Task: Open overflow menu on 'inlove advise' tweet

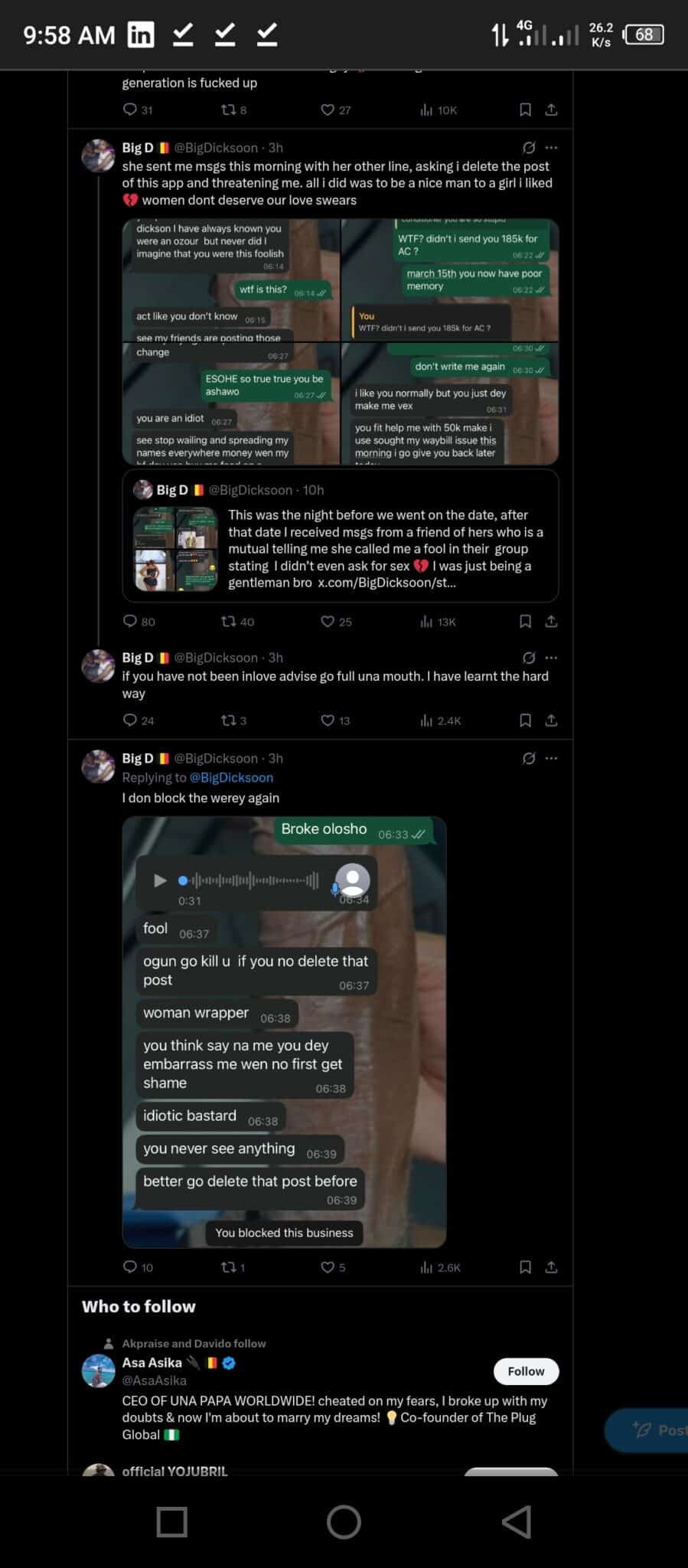Action: (551, 658)
